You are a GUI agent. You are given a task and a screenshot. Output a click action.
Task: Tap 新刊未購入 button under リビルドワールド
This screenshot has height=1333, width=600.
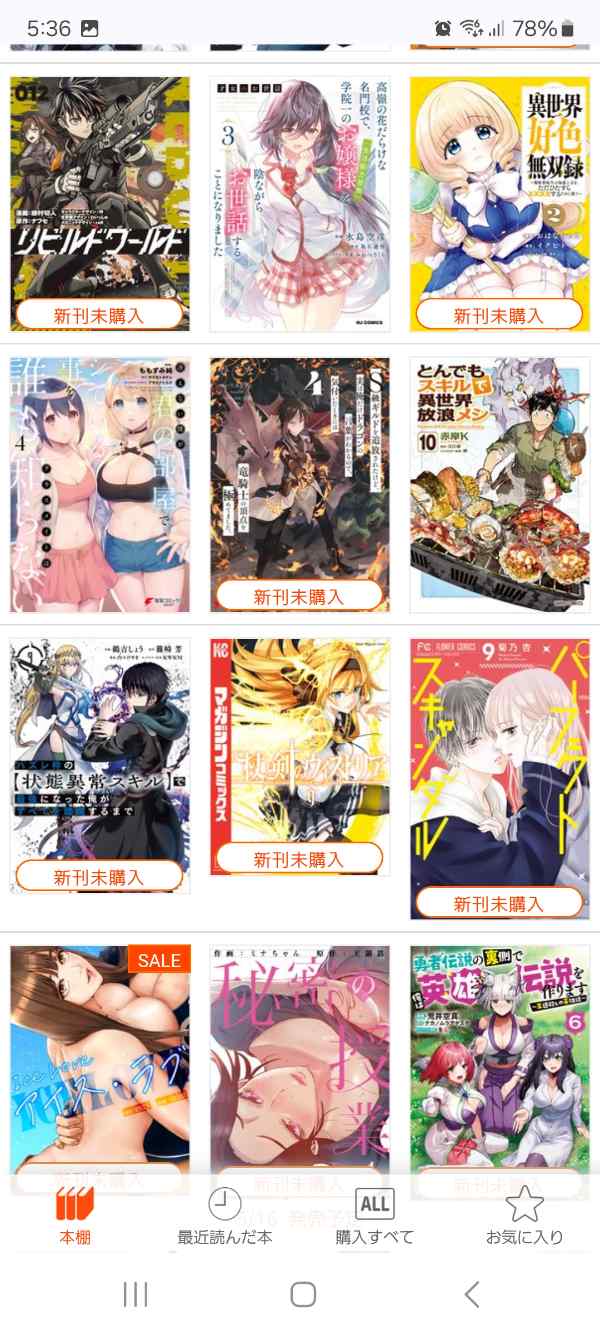tap(99, 315)
